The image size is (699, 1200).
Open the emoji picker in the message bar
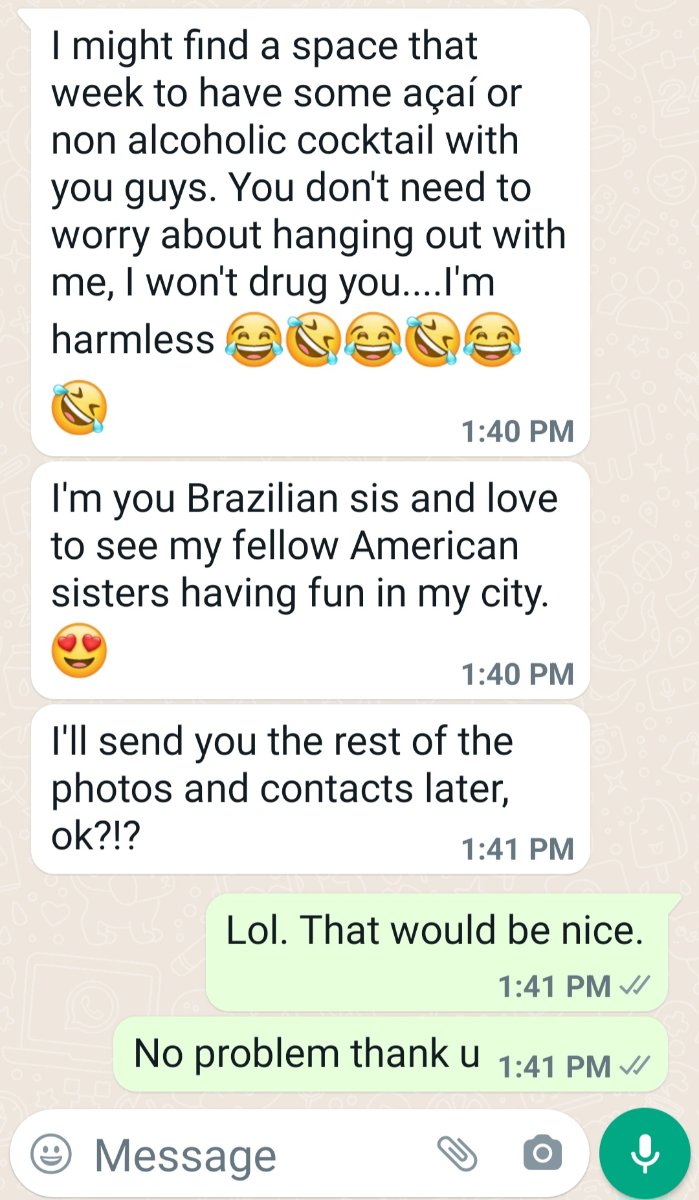[x=51, y=1154]
